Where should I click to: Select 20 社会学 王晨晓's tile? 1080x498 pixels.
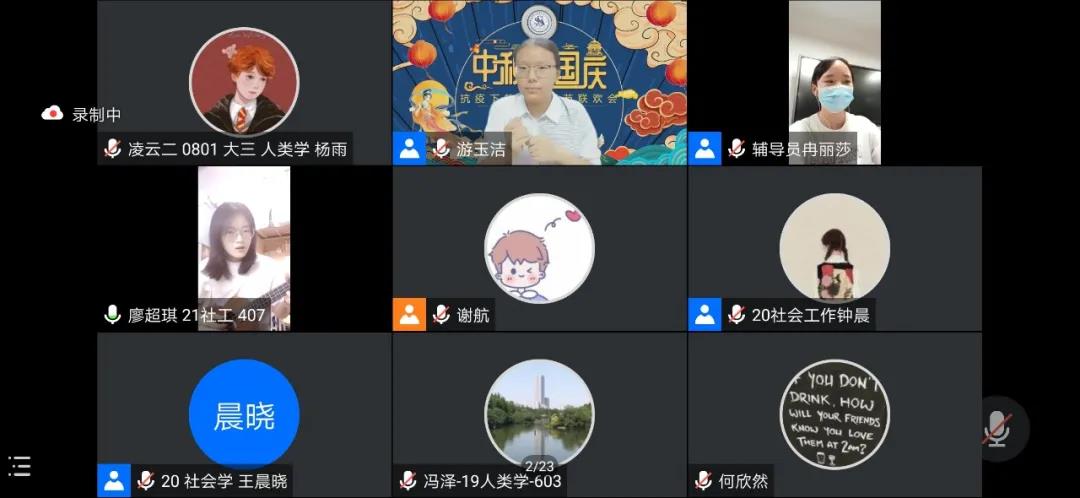(244, 414)
